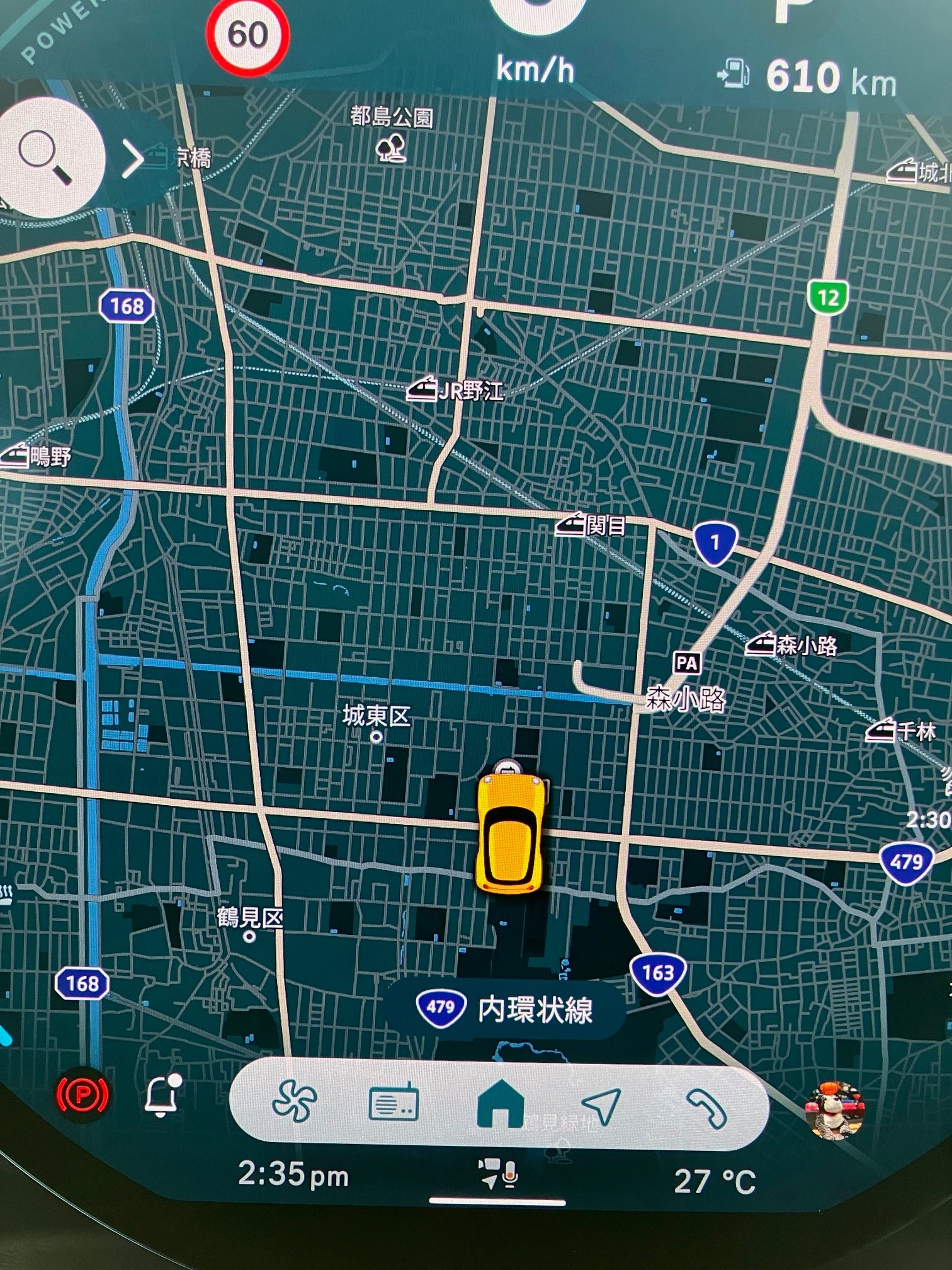The width and height of the screenshot is (952, 1270).
Task: Open the notifications bell
Action: 161,1096
